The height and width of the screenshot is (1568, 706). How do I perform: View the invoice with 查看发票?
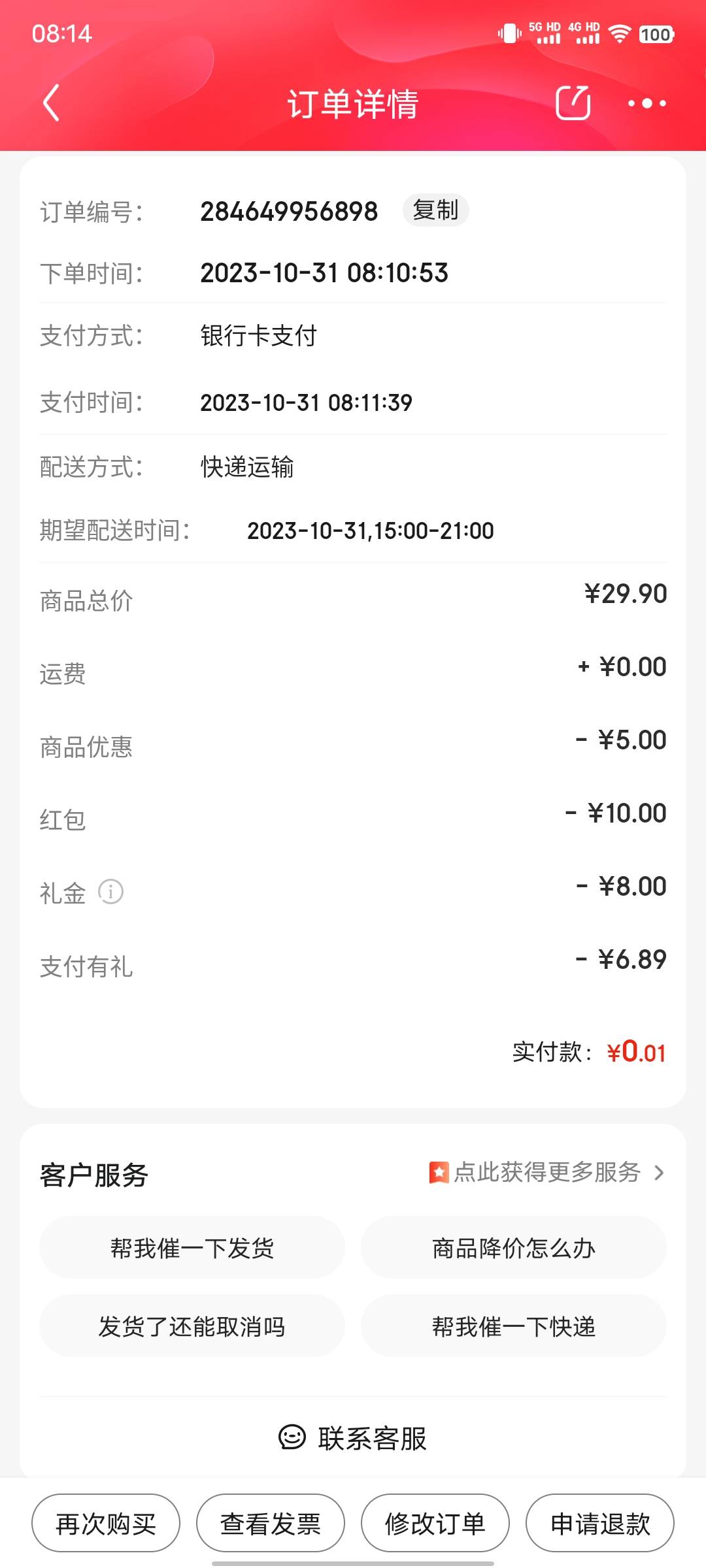click(271, 1524)
